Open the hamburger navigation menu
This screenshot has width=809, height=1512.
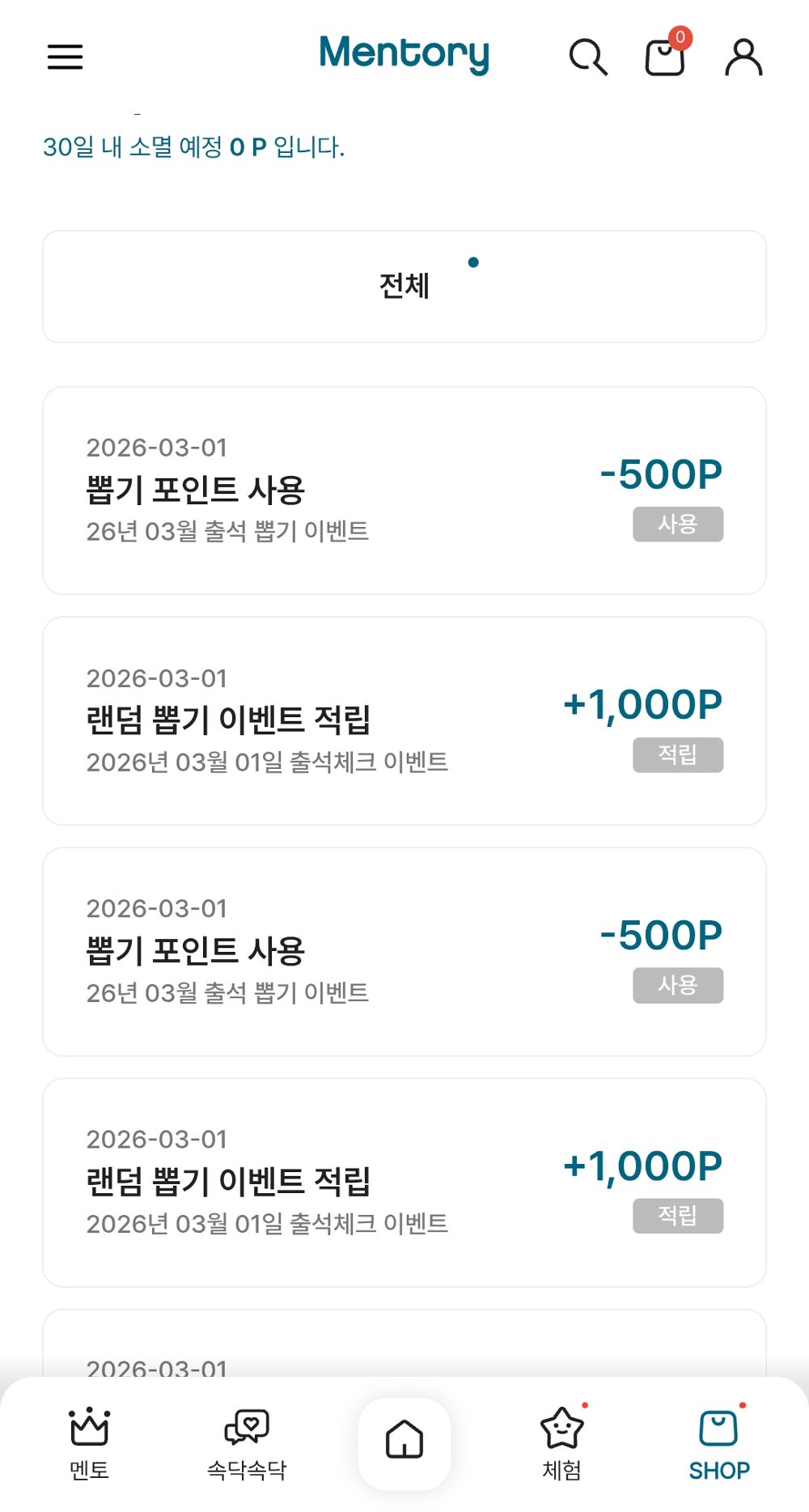pos(65,57)
